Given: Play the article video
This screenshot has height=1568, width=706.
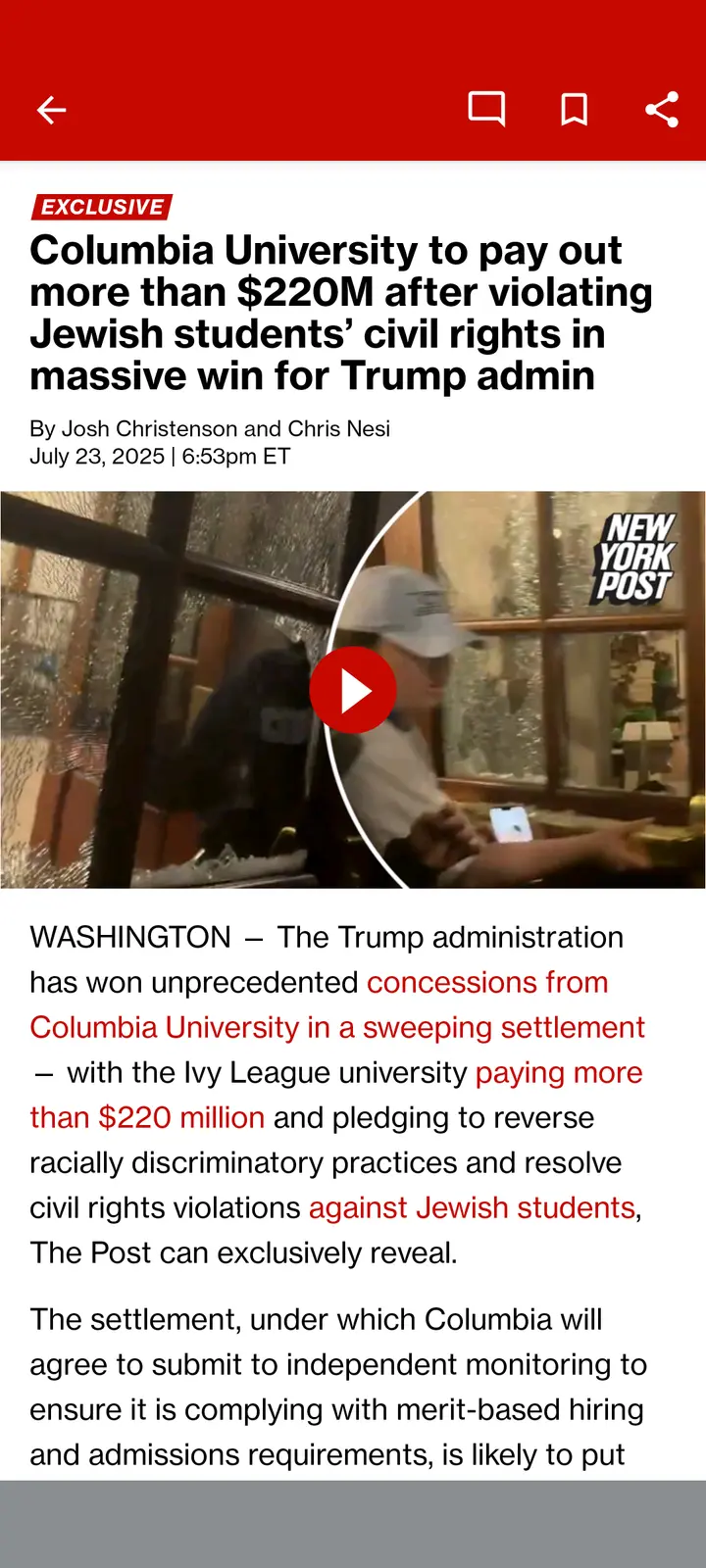Looking at the screenshot, I should click(353, 690).
